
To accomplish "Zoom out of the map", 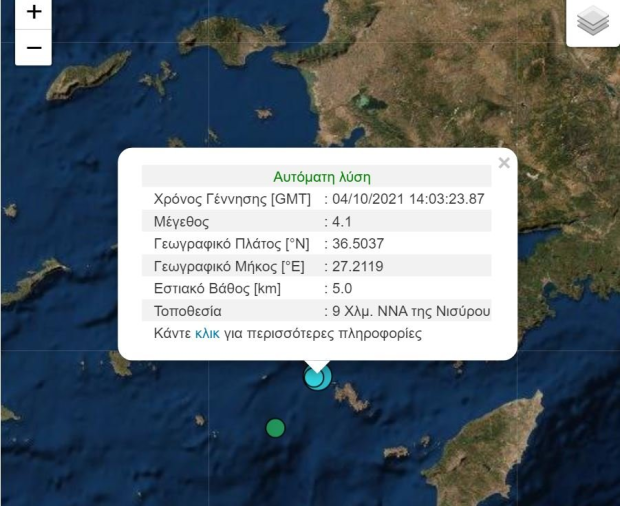I will pyautogui.click(x=33, y=47).
